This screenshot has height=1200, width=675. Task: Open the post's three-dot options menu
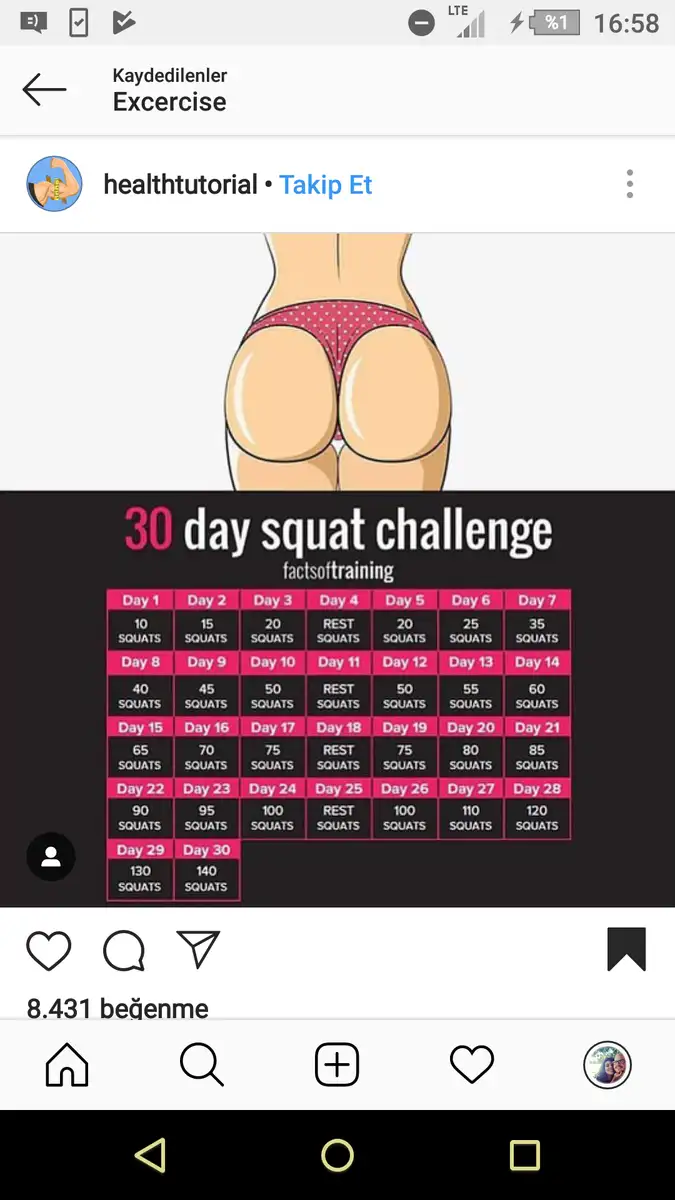629,184
